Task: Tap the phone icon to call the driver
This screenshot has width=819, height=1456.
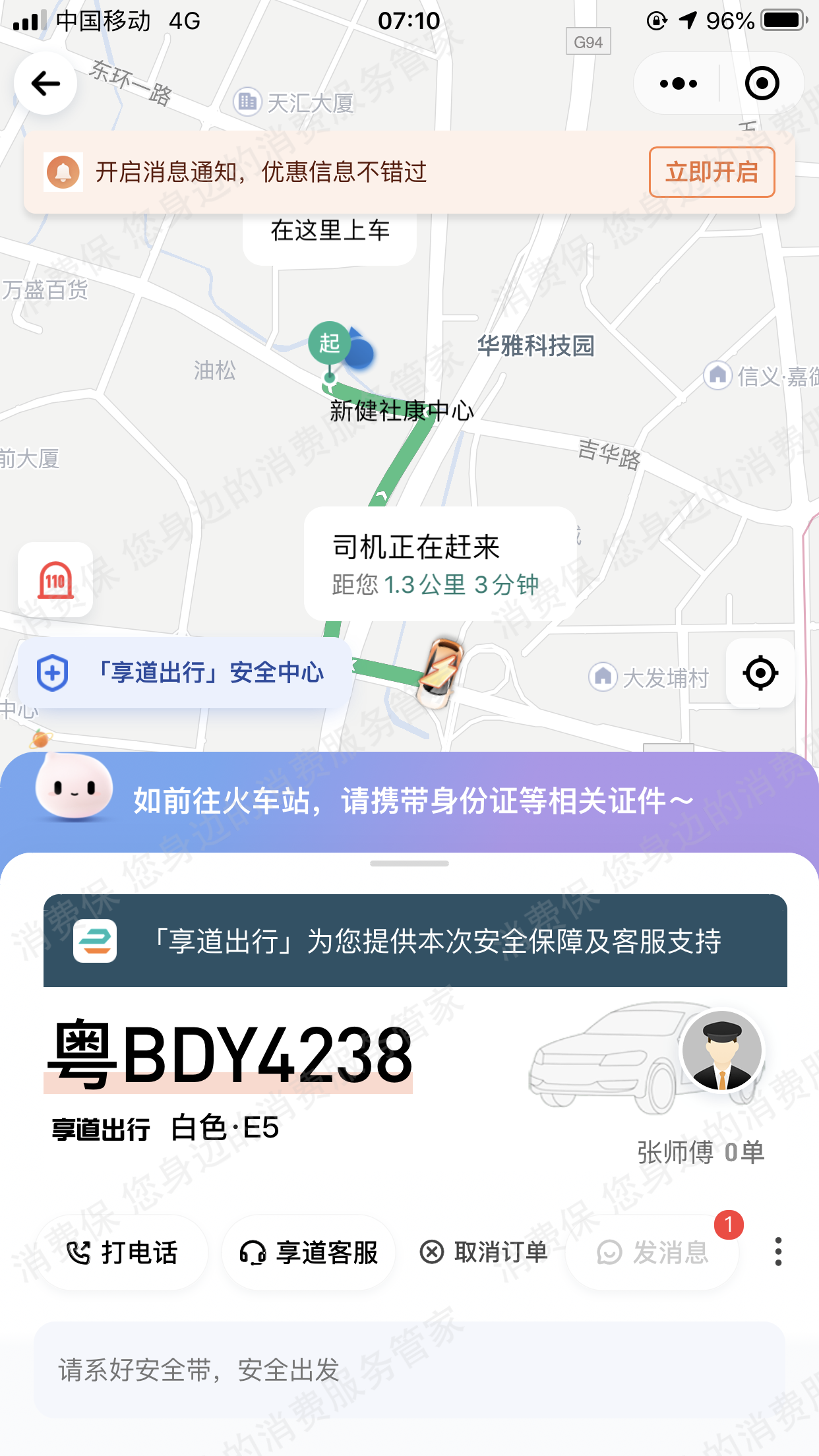Action: pos(79,1250)
